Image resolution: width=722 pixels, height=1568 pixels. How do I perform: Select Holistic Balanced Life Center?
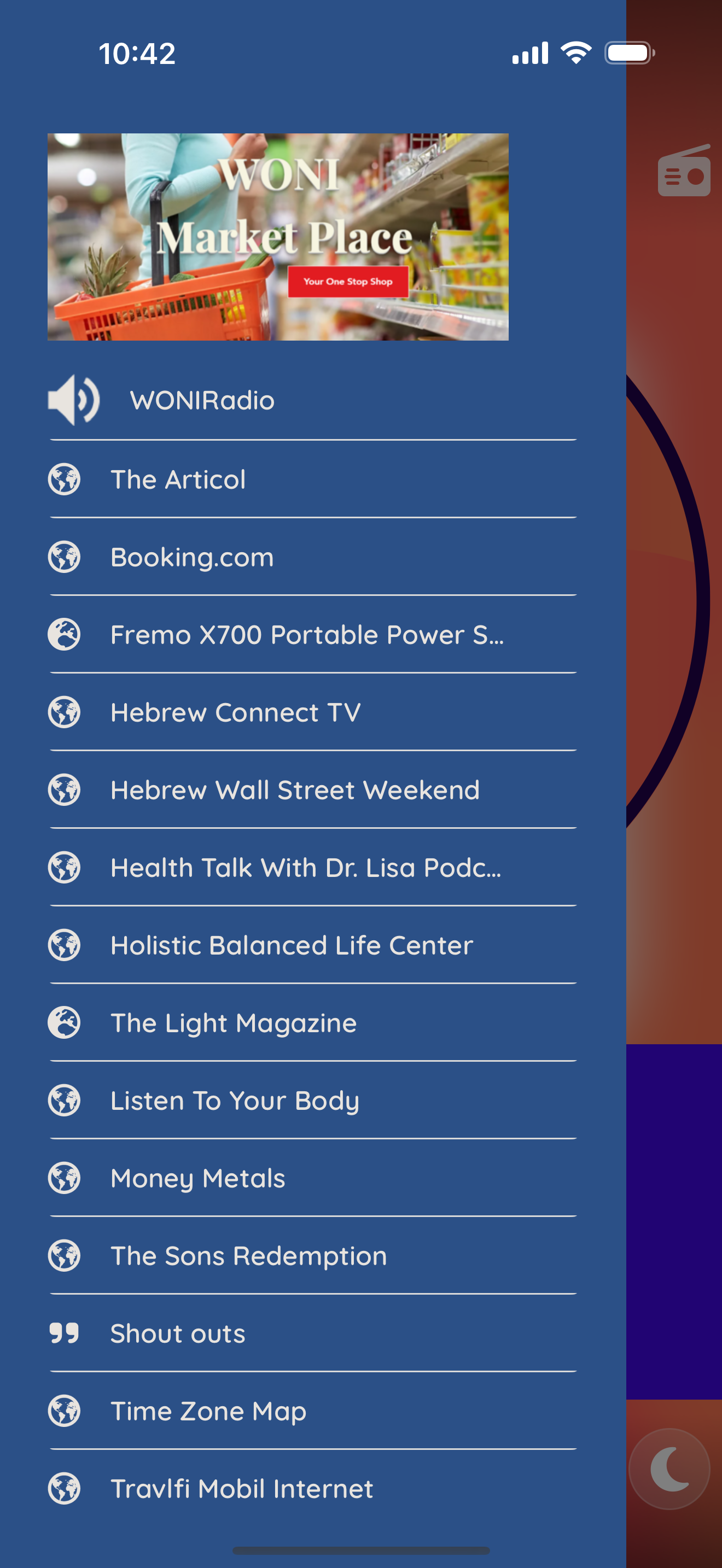[313, 945]
